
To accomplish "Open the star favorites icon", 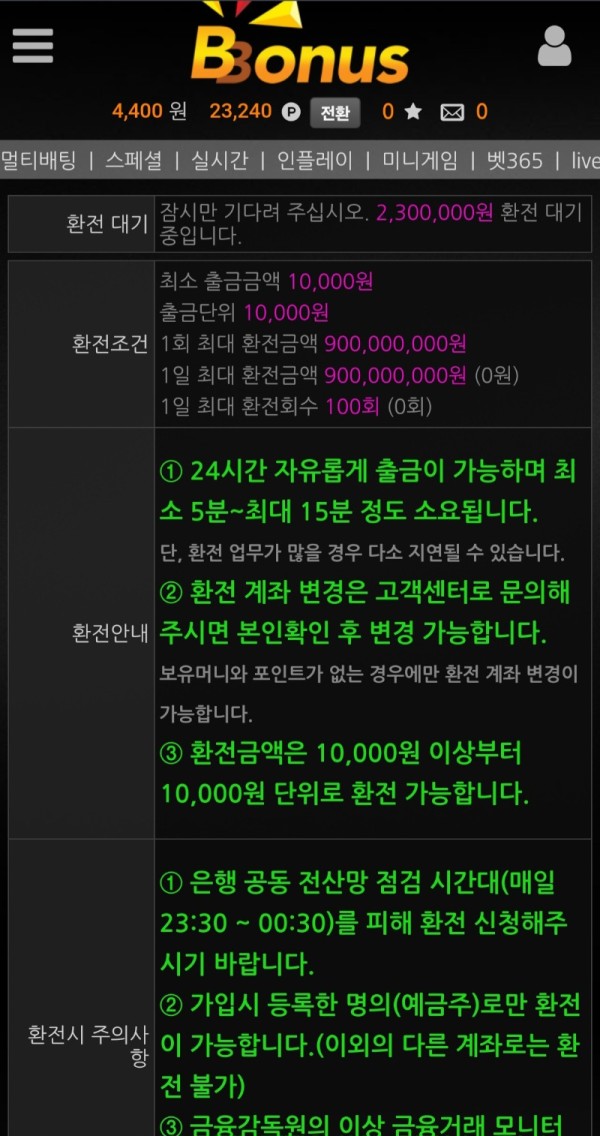I will pyautogui.click(x=413, y=113).
